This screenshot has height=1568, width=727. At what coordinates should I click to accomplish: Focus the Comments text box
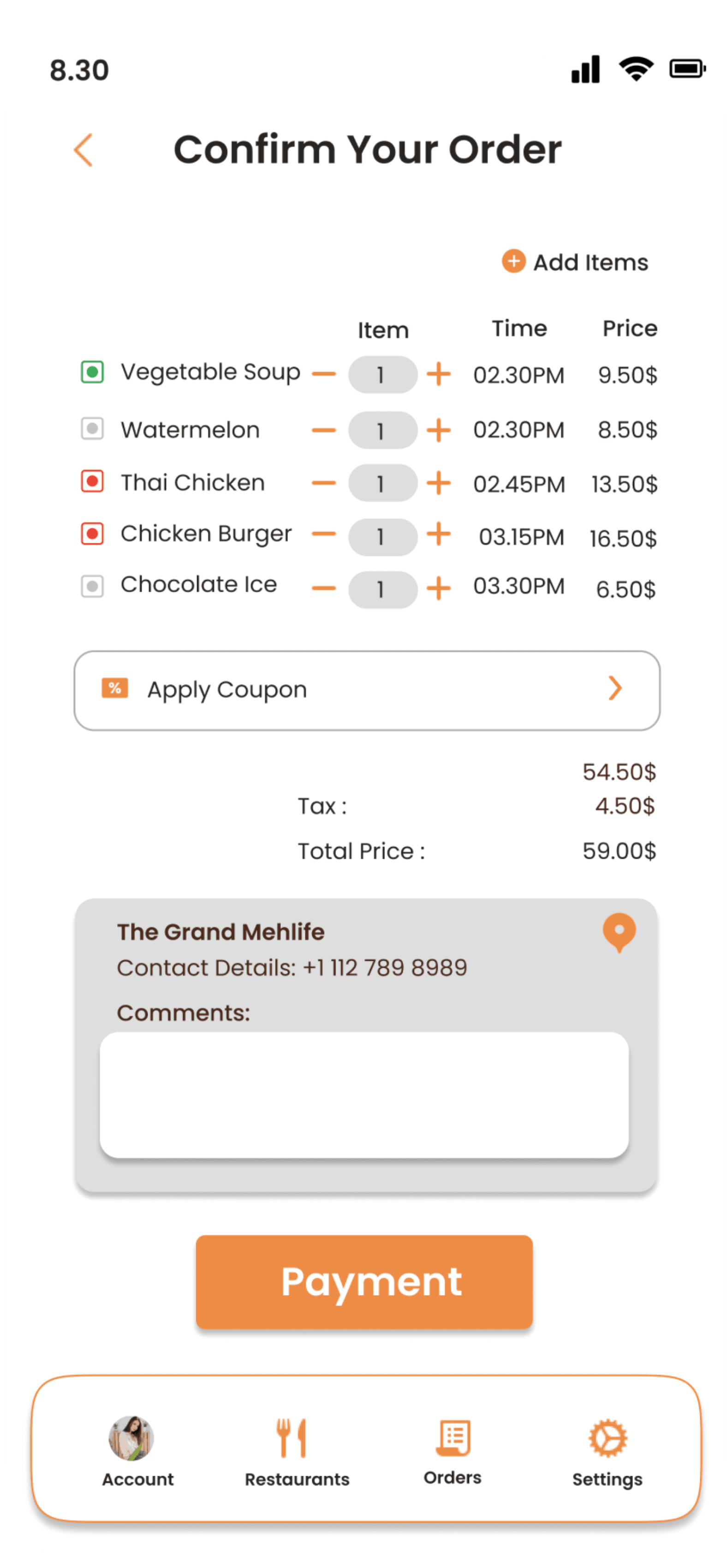pos(364,1095)
